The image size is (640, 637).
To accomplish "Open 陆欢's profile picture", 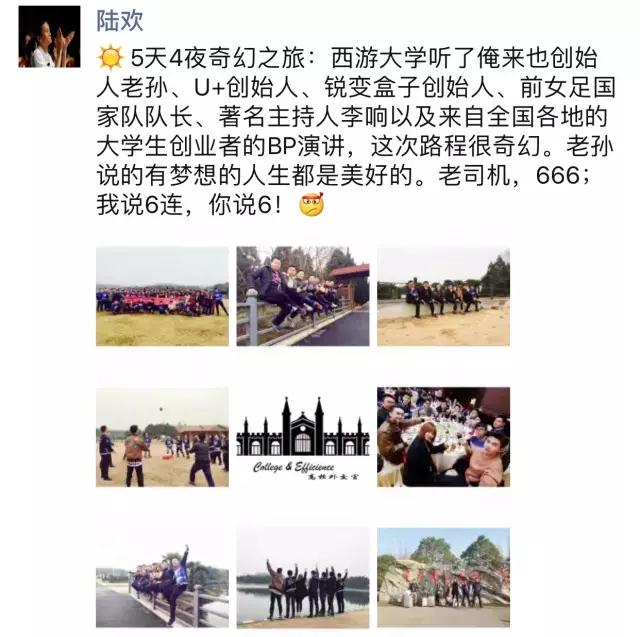I will 49,37.
